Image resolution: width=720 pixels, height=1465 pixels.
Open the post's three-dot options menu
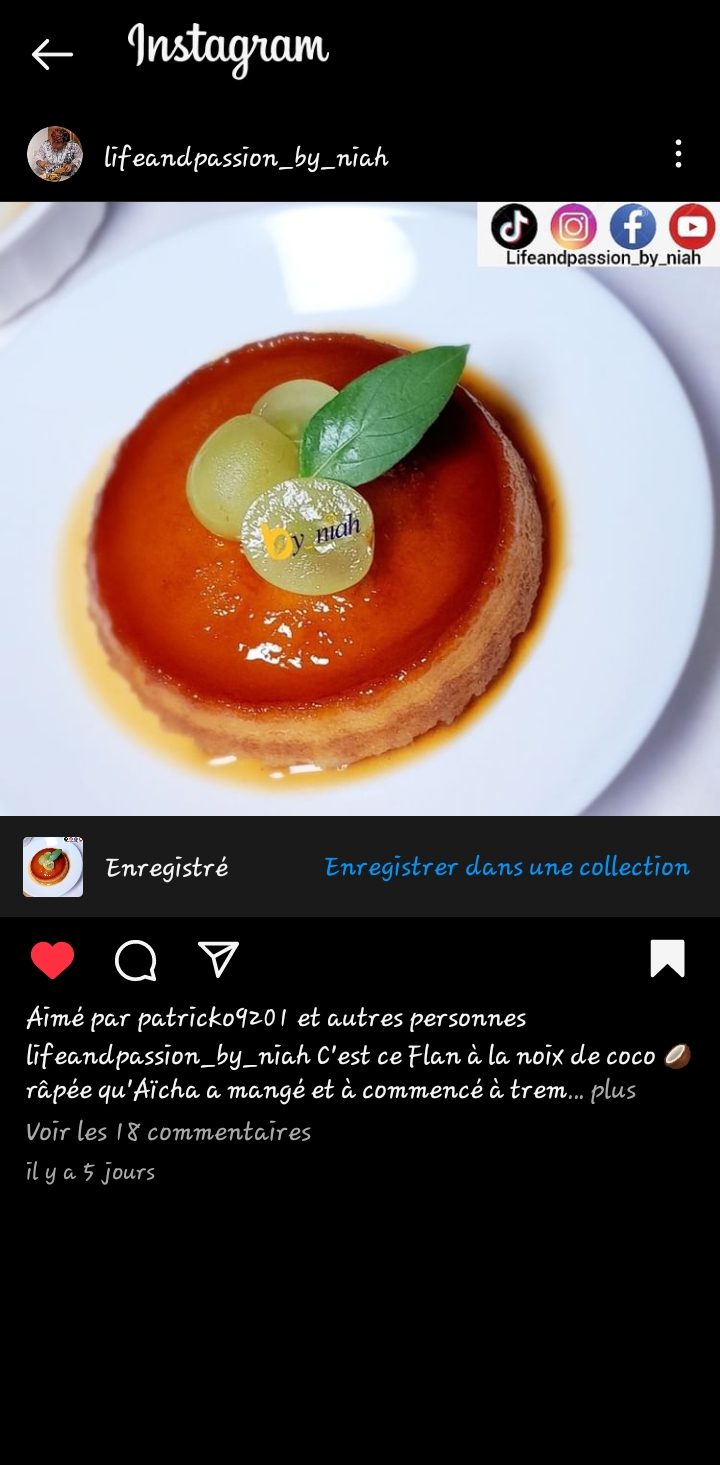coord(678,154)
